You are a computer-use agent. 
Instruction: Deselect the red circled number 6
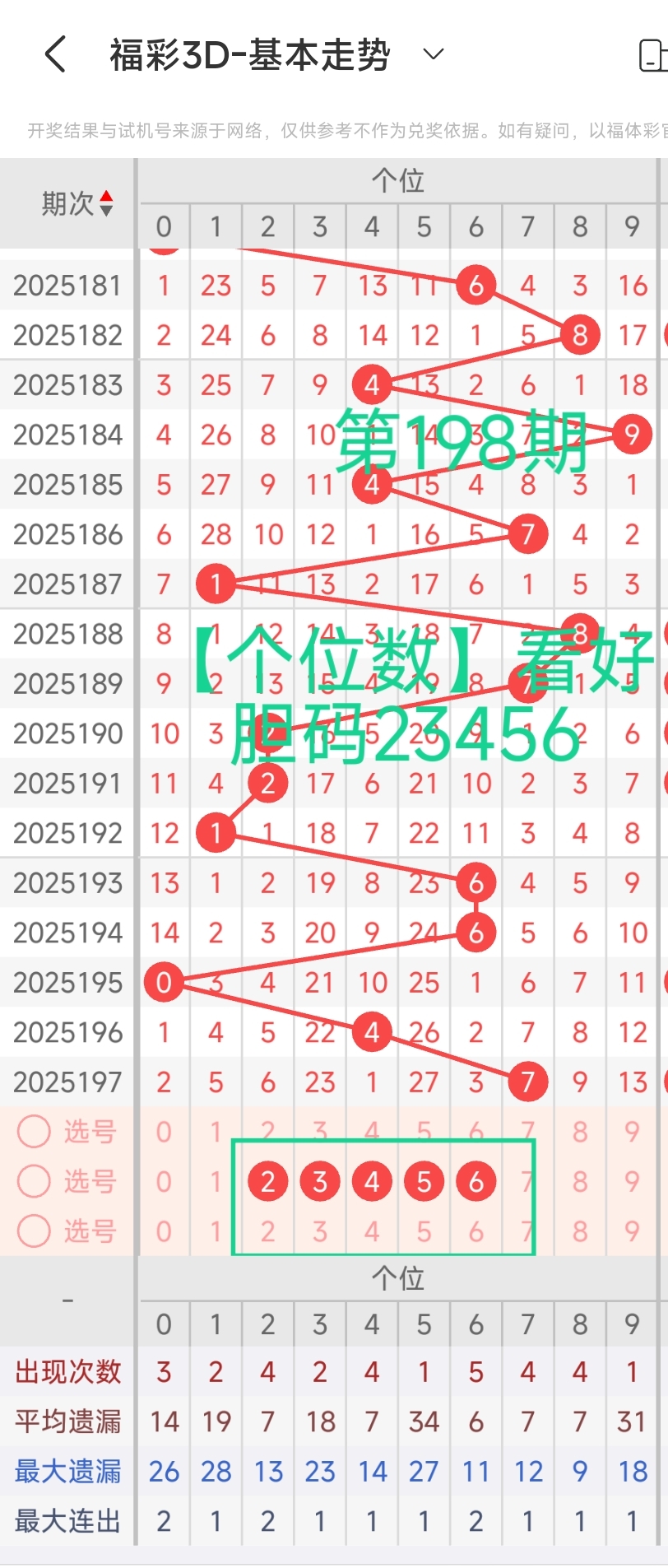pyautogui.click(x=475, y=1180)
